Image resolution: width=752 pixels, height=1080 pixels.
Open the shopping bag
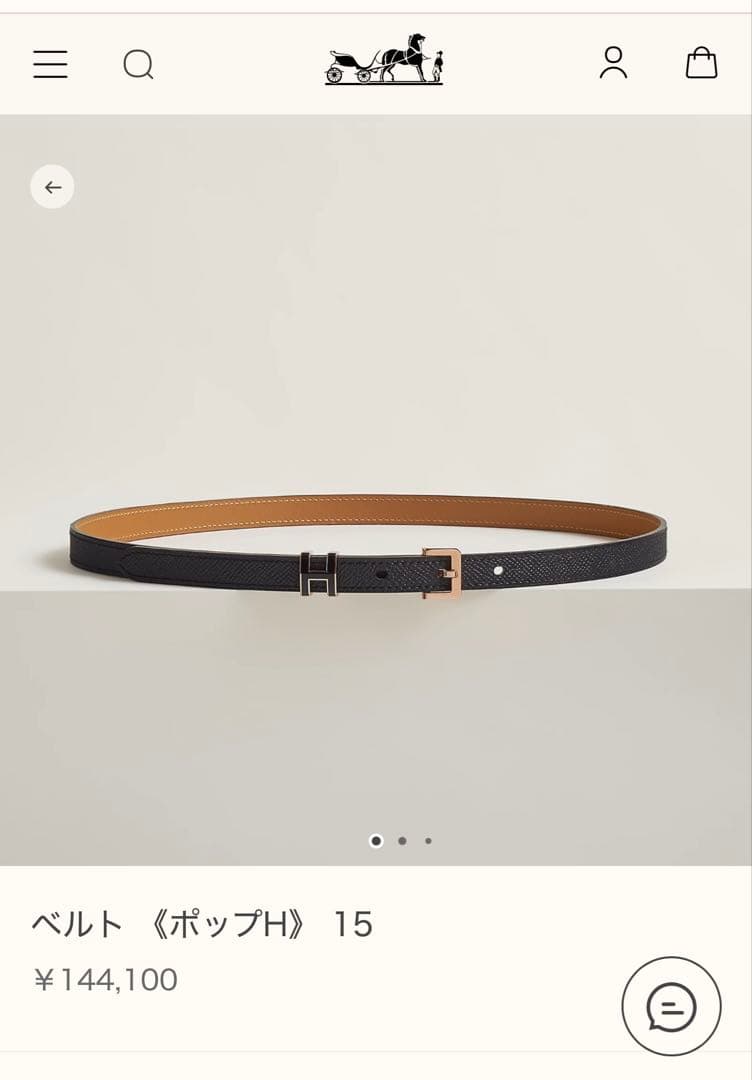pos(701,63)
